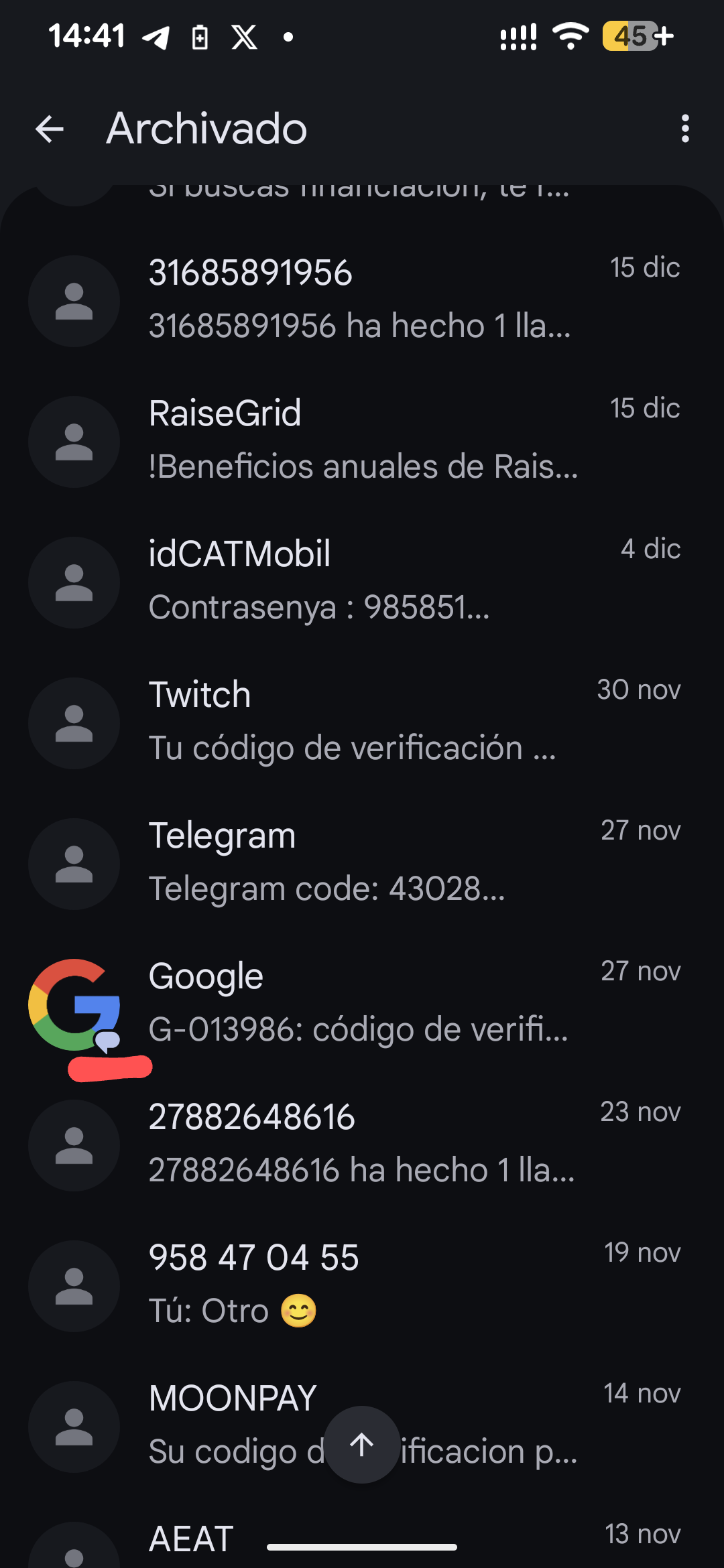The image size is (724, 1568).
Task: Open the conversation from 31685891956
Action: click(362, 300)
